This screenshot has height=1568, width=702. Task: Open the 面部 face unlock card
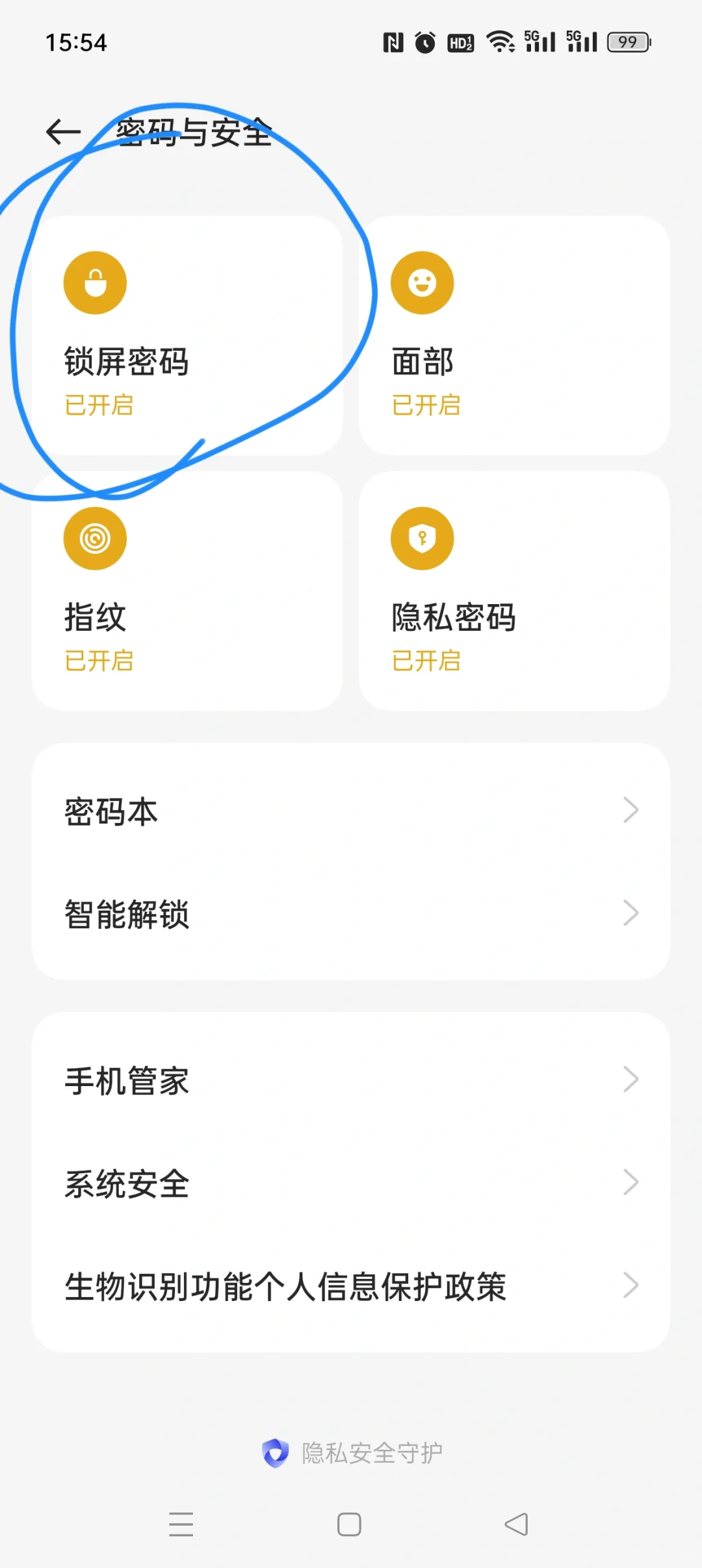513,335
